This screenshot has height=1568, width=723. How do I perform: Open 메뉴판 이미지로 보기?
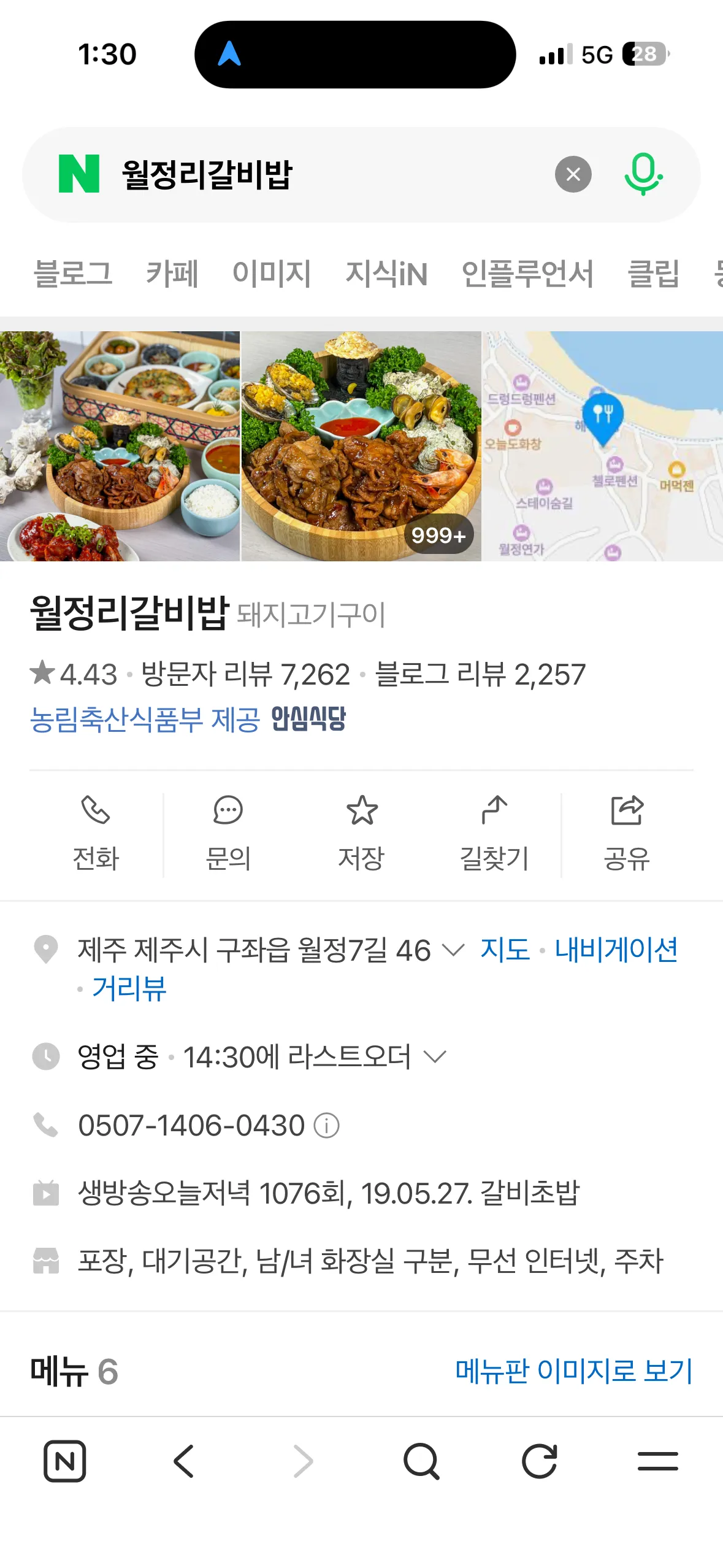tap(573, 1371)
